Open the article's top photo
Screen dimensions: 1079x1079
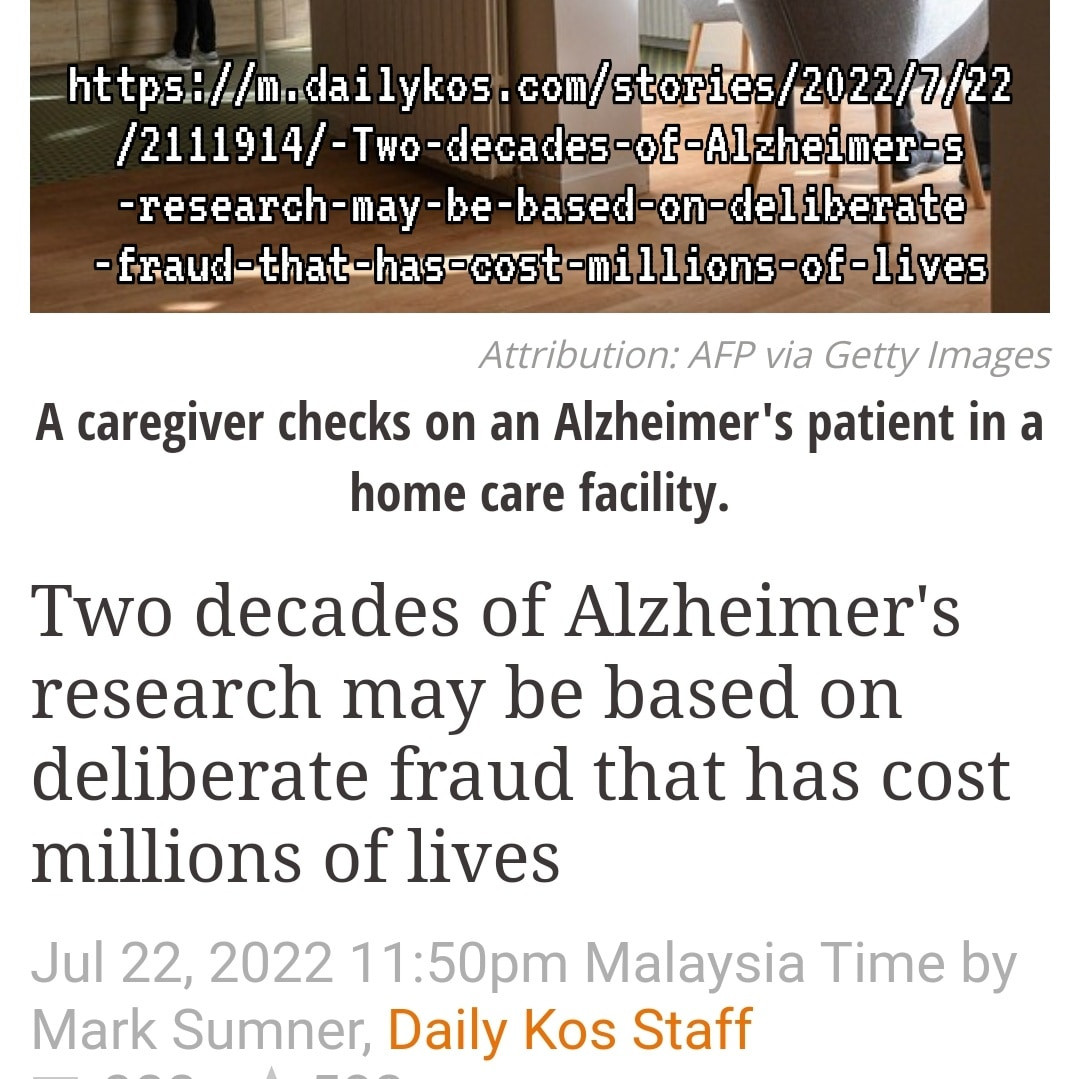539,155
